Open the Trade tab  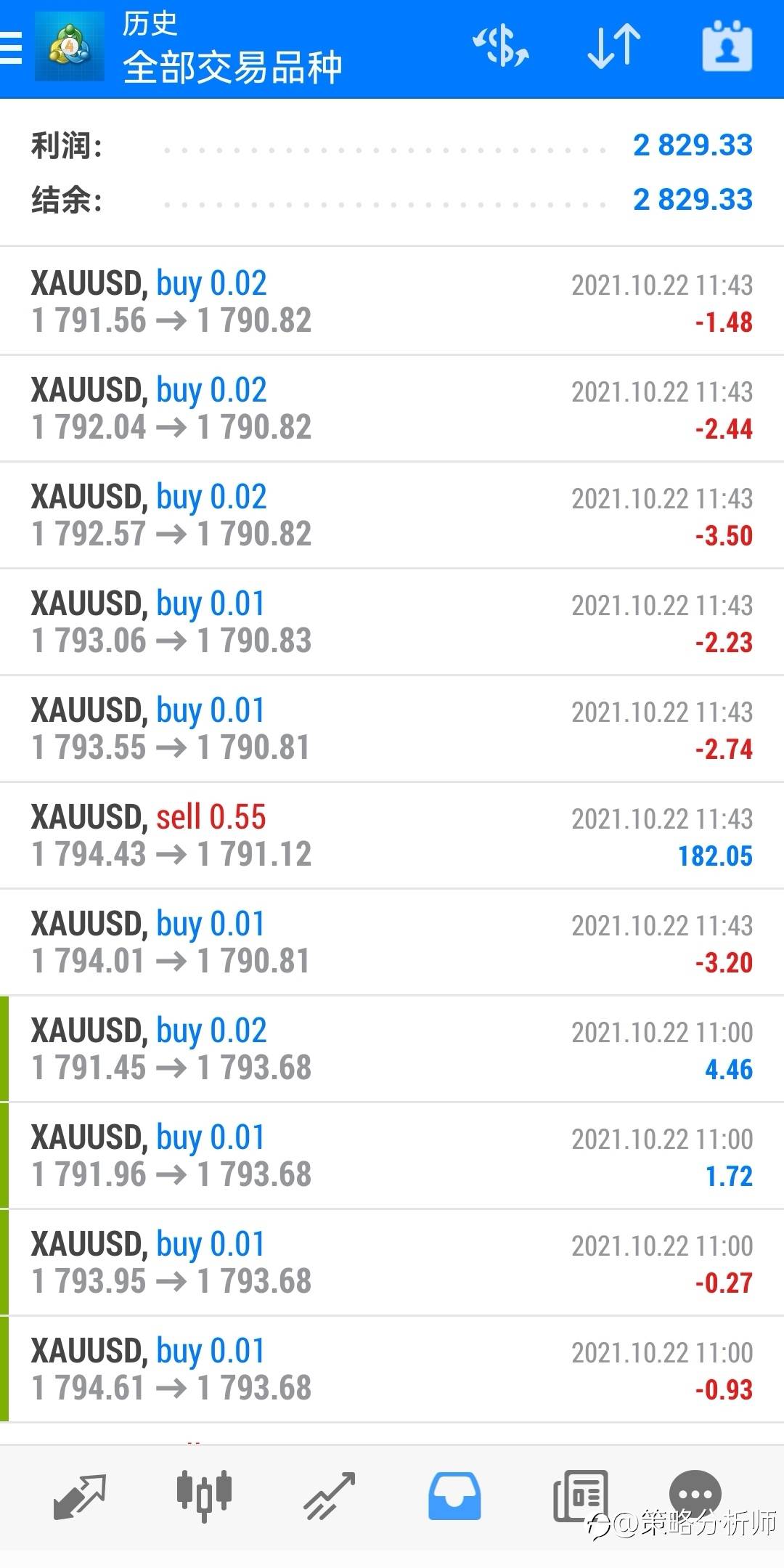[330, 1496]
